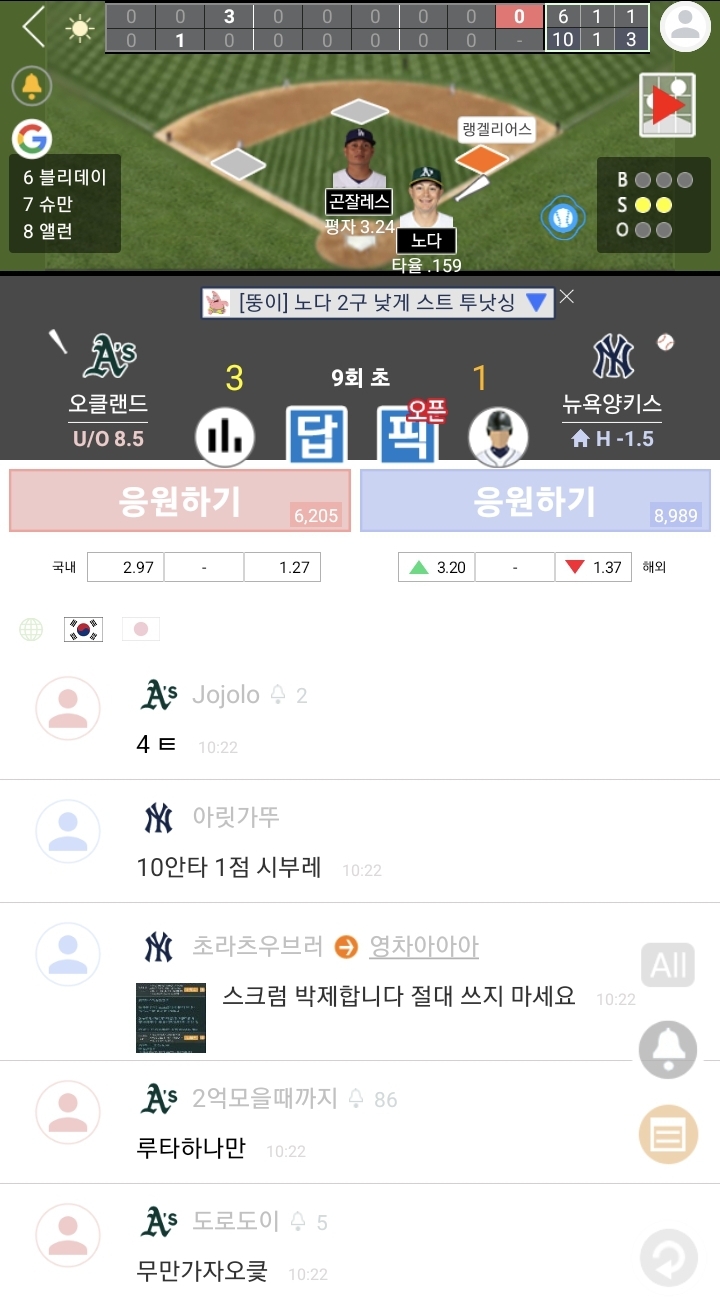This screenshot has width=720, height=1297.
Task: Open the orange floating chat list button
Action: click(x=668, y=1135)
